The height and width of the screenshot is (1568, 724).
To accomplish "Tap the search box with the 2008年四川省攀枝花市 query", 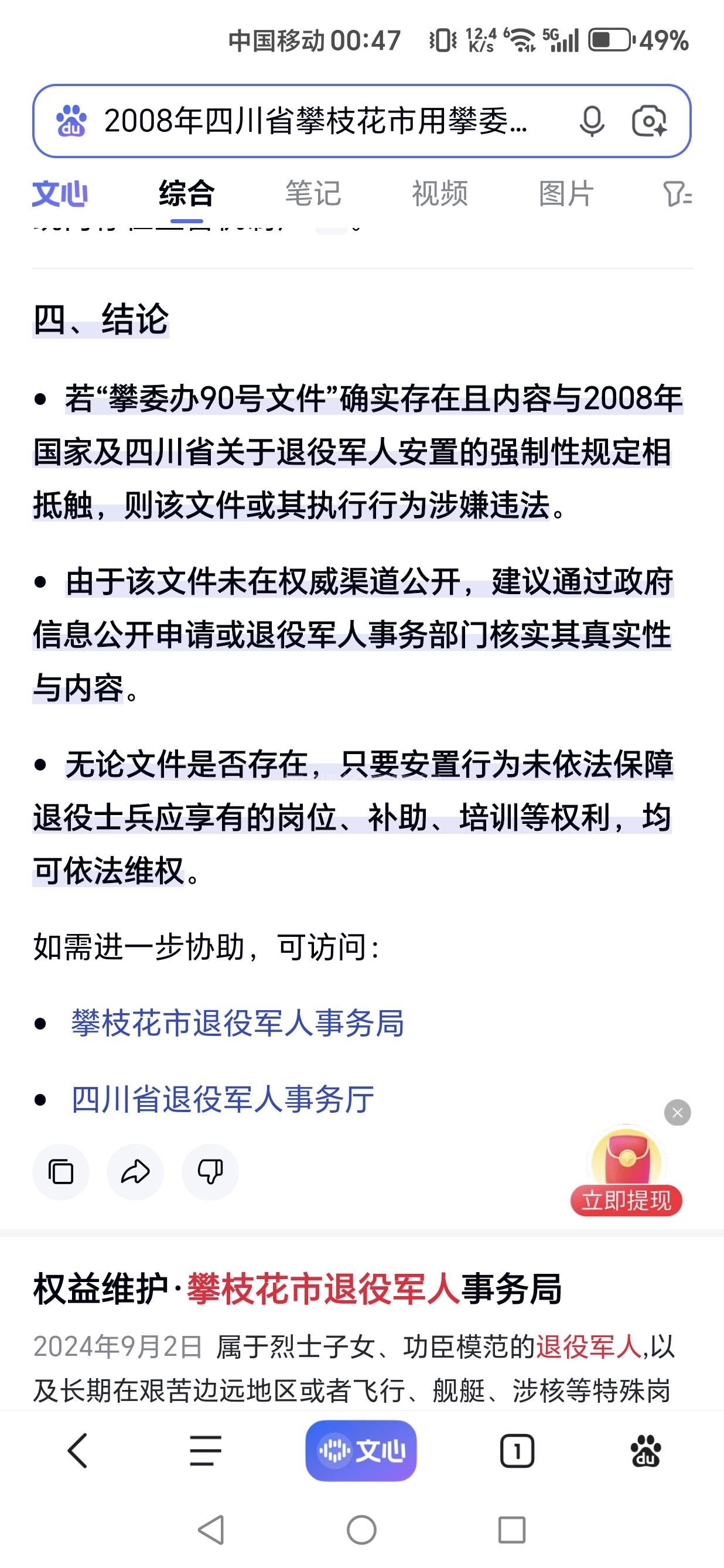I will [x=316, y=121].
